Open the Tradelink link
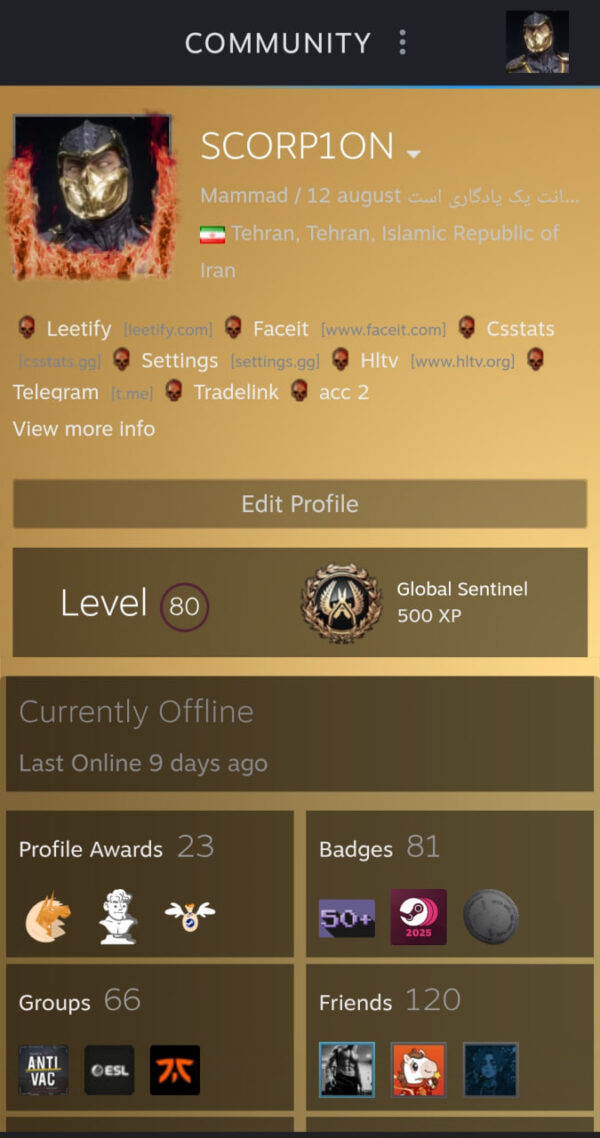 point(236,392)
